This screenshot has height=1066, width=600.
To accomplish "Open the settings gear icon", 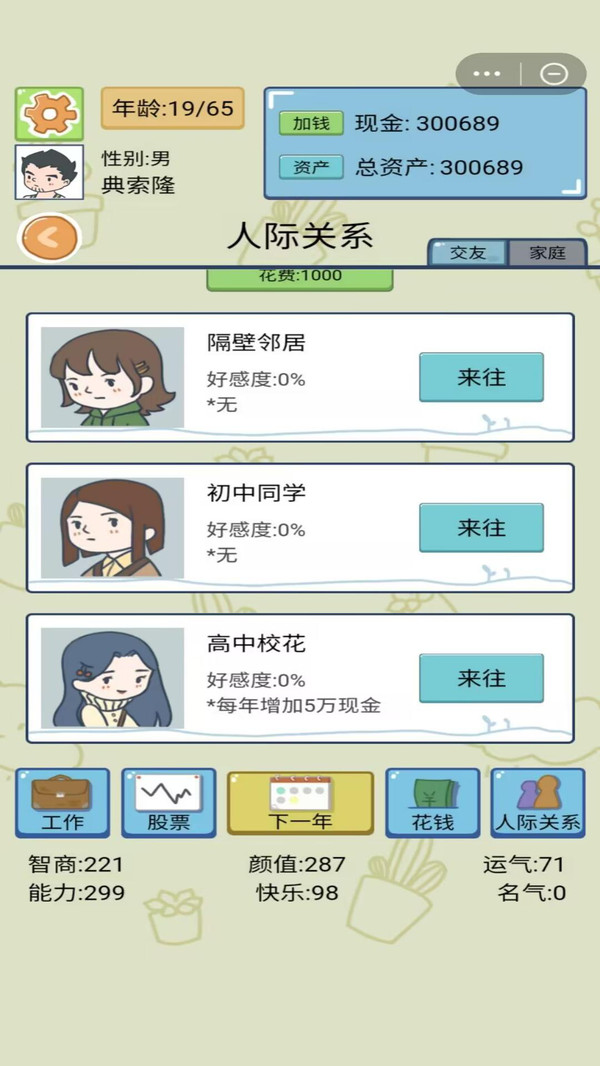I will [49, 114].
